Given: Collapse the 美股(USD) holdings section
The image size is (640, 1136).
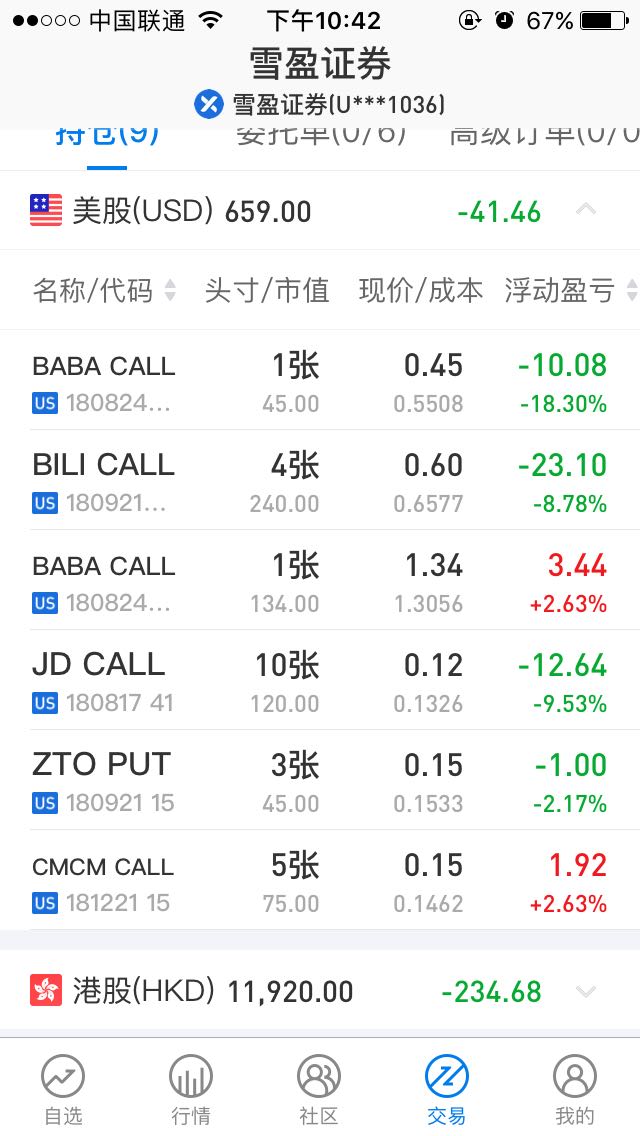Looking at the screenshot, I should [586, 211].
